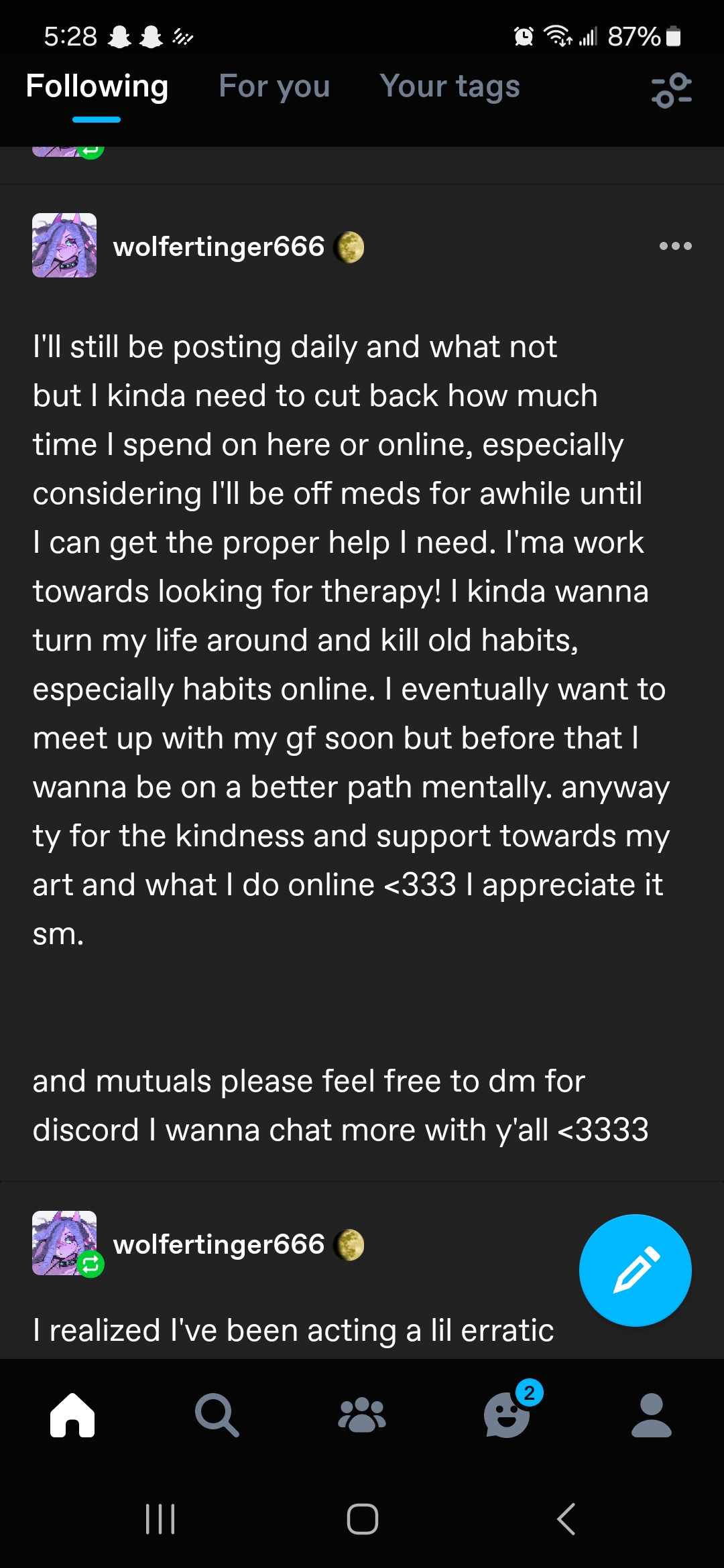This screenshot has width=724, height=1568.
Task: Open wolfertinger666's avatar on the first post
Action: coord(64,245)
